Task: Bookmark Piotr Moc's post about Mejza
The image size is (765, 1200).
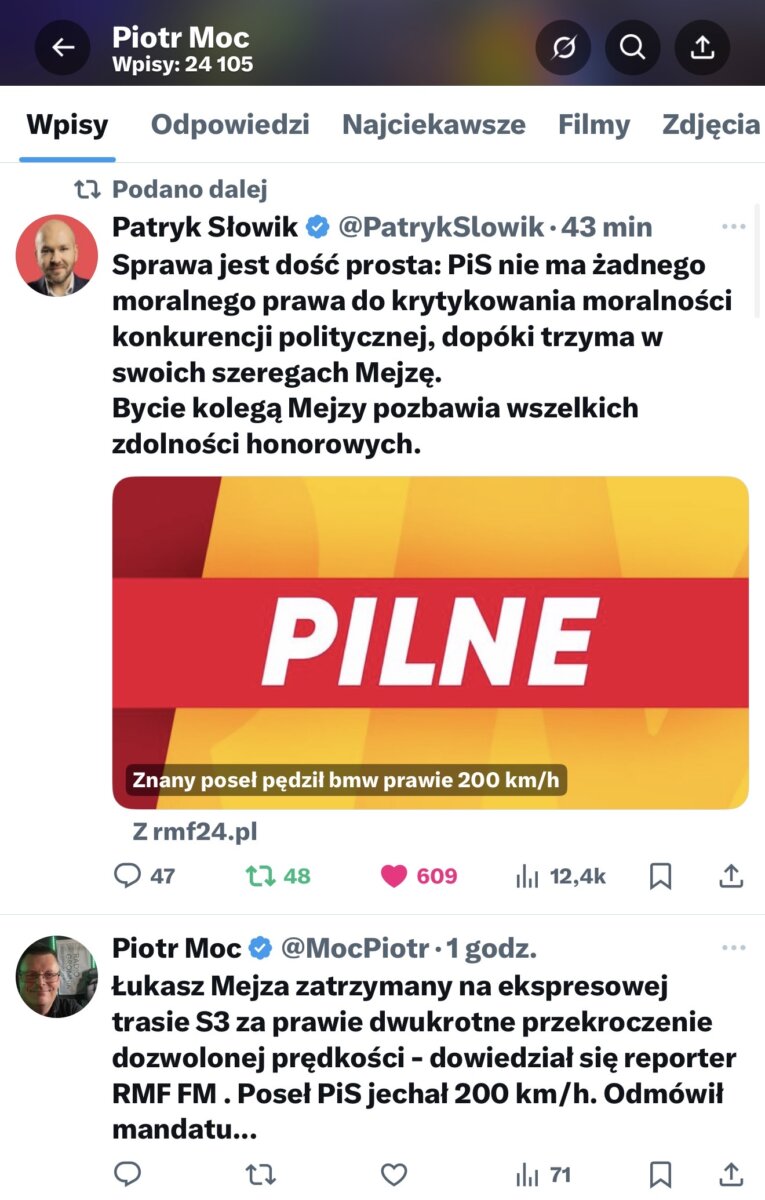Action: pyautogui.click(x=661, y=1174)
